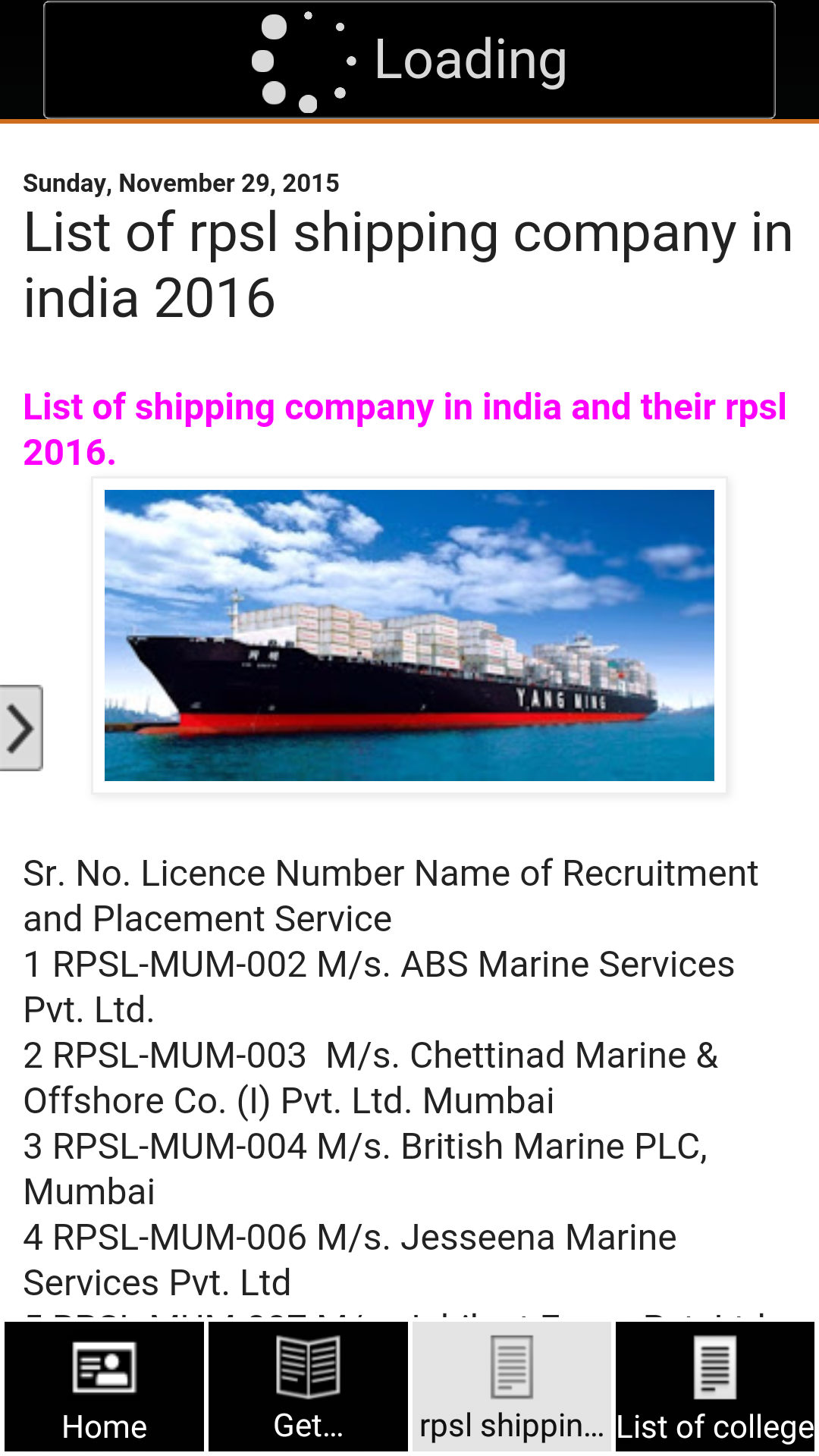Switch to List of college tab
The height and width of the screenshot is (1456, 819).
point(714,1388)
